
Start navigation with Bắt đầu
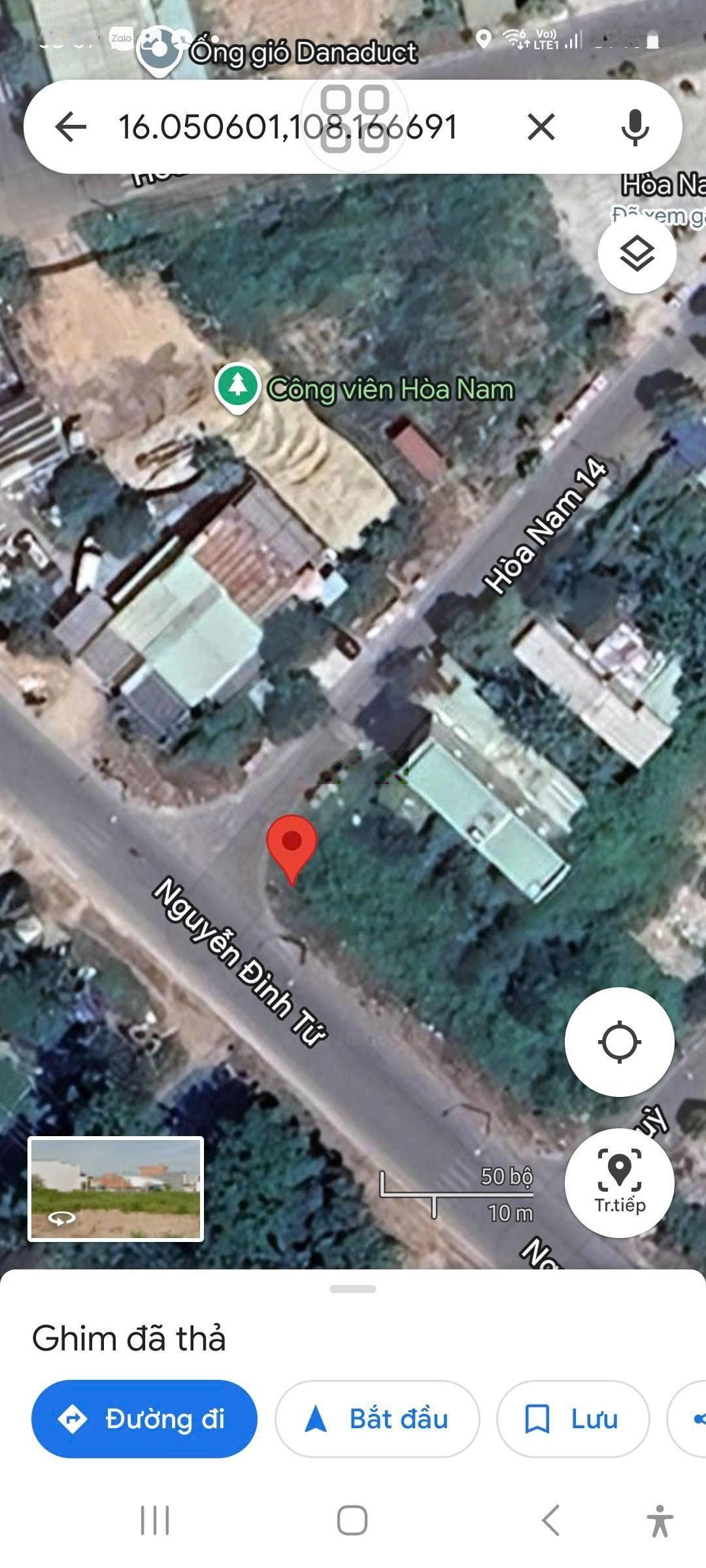[x=377, y=1418]
